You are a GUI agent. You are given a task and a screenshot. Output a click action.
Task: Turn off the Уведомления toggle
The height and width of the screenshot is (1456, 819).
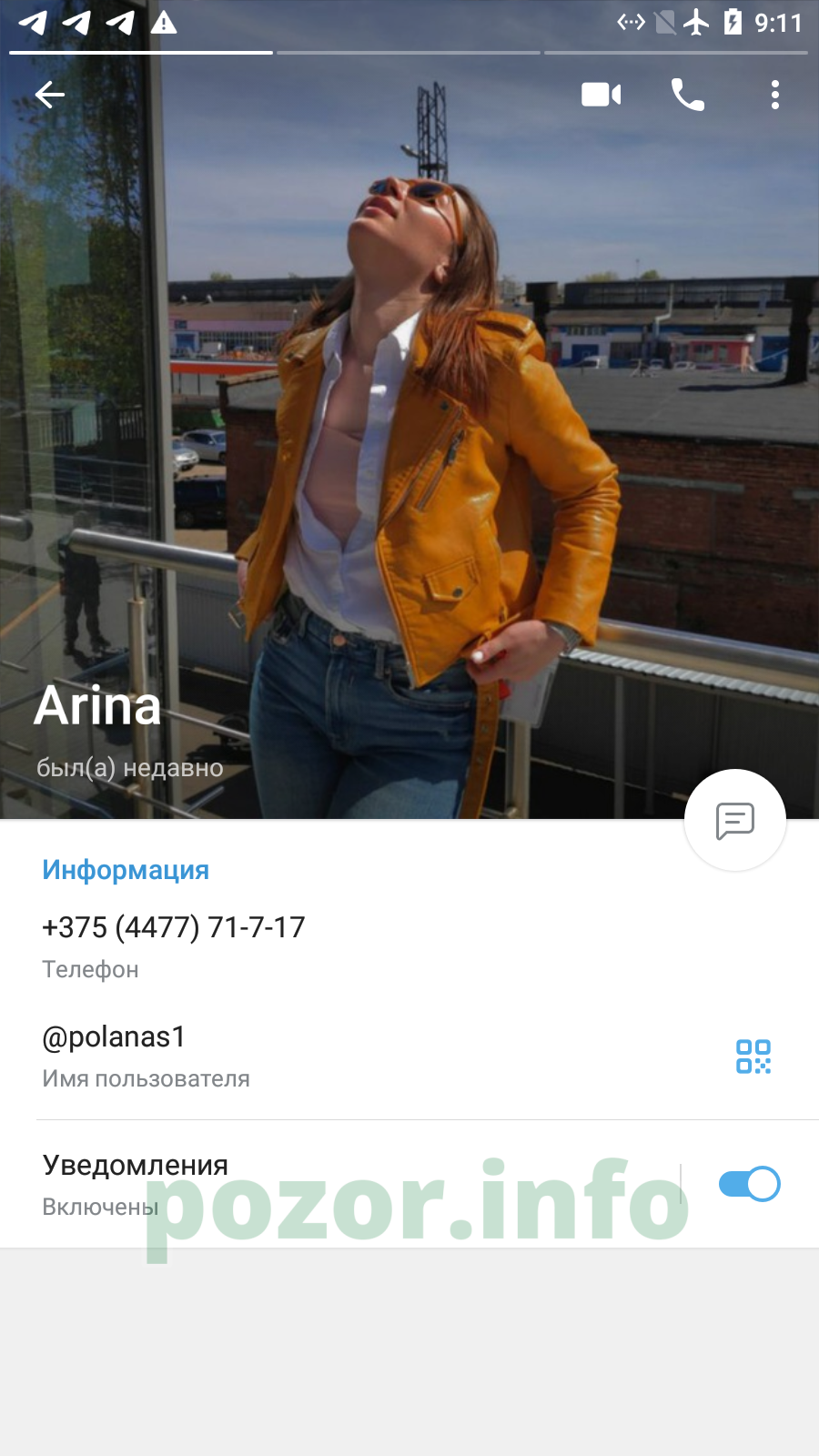[x=749, y=1184]
